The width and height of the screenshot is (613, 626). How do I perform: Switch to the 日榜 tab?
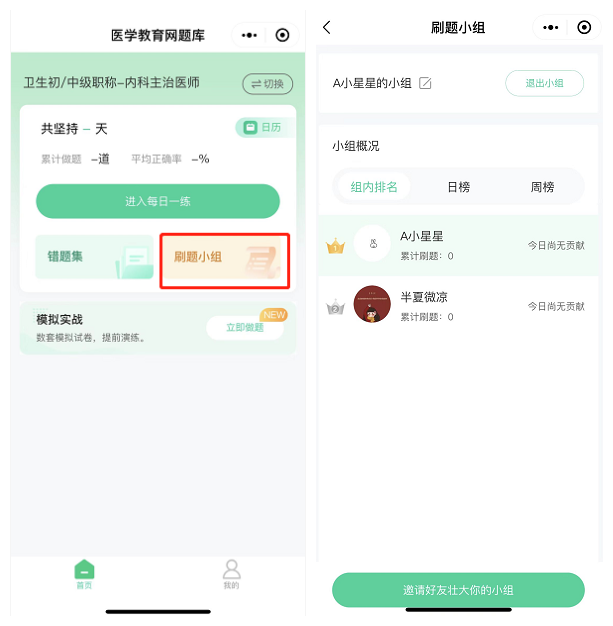[x=458, y=187]
